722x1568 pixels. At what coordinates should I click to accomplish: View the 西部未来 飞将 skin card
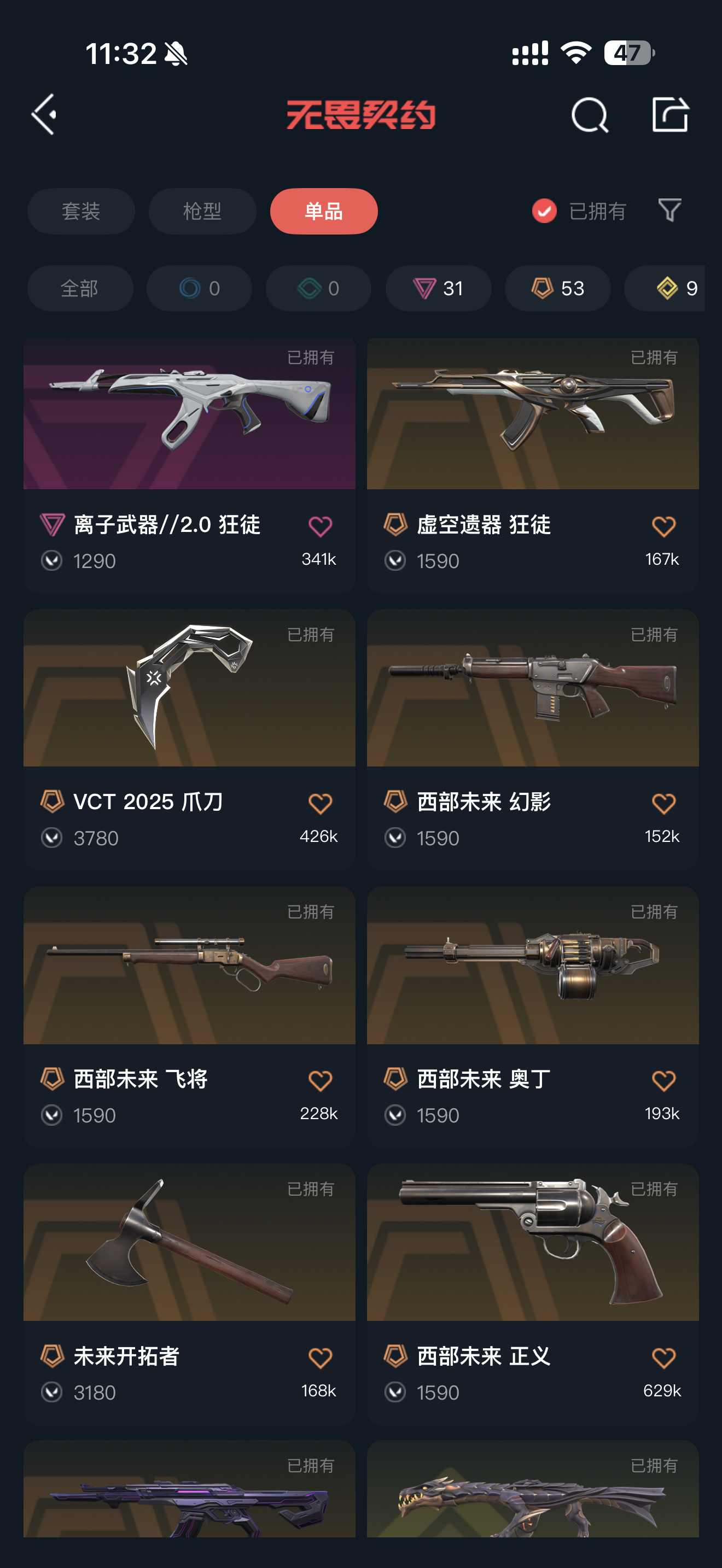(189, 966)
